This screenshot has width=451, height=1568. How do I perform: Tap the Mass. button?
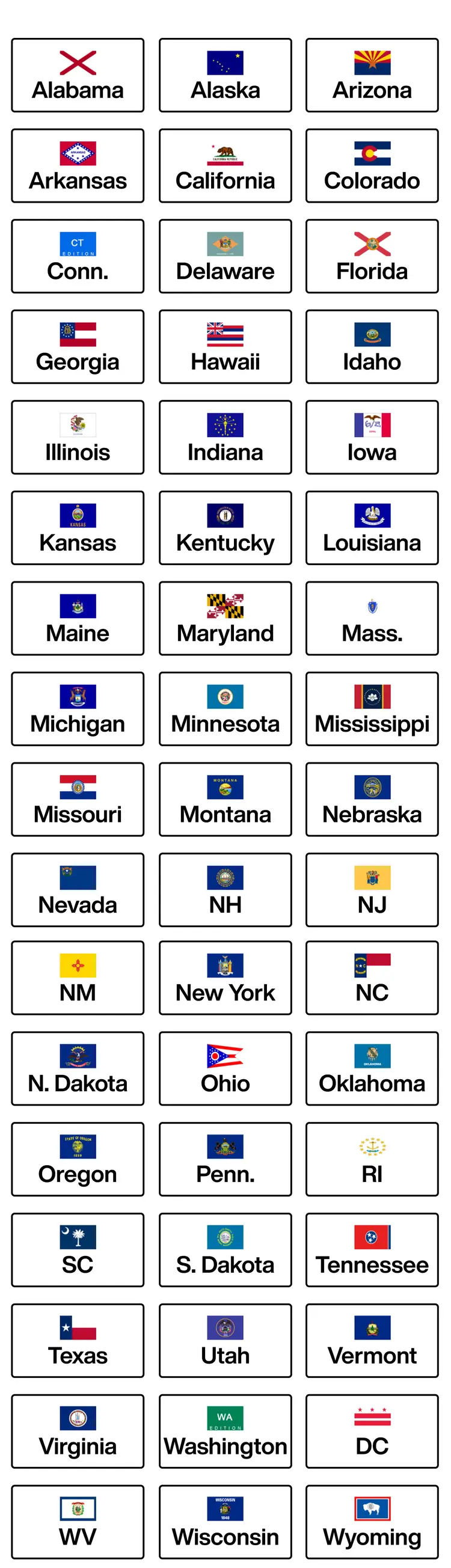[x=372, y=619]
